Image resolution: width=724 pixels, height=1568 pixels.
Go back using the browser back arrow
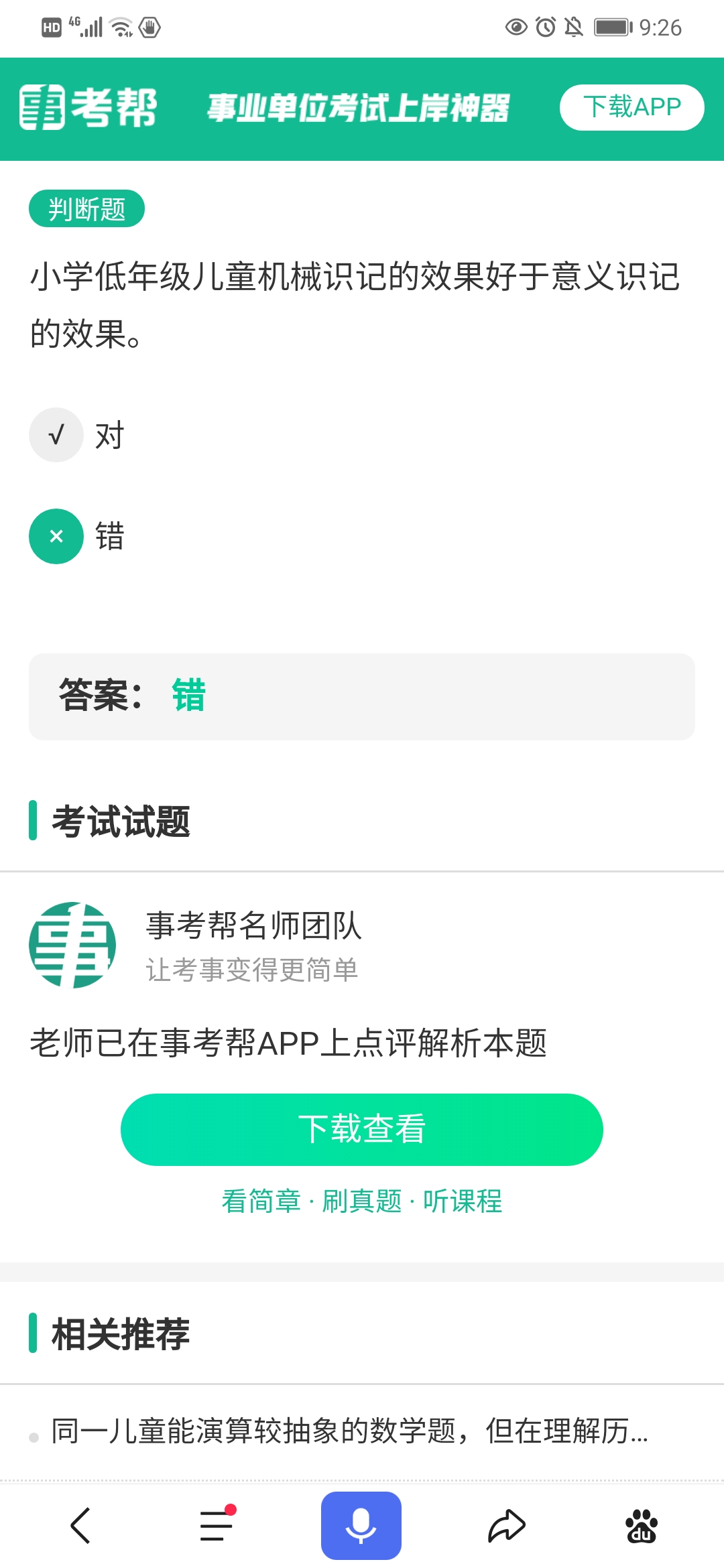pos(80,1526)
